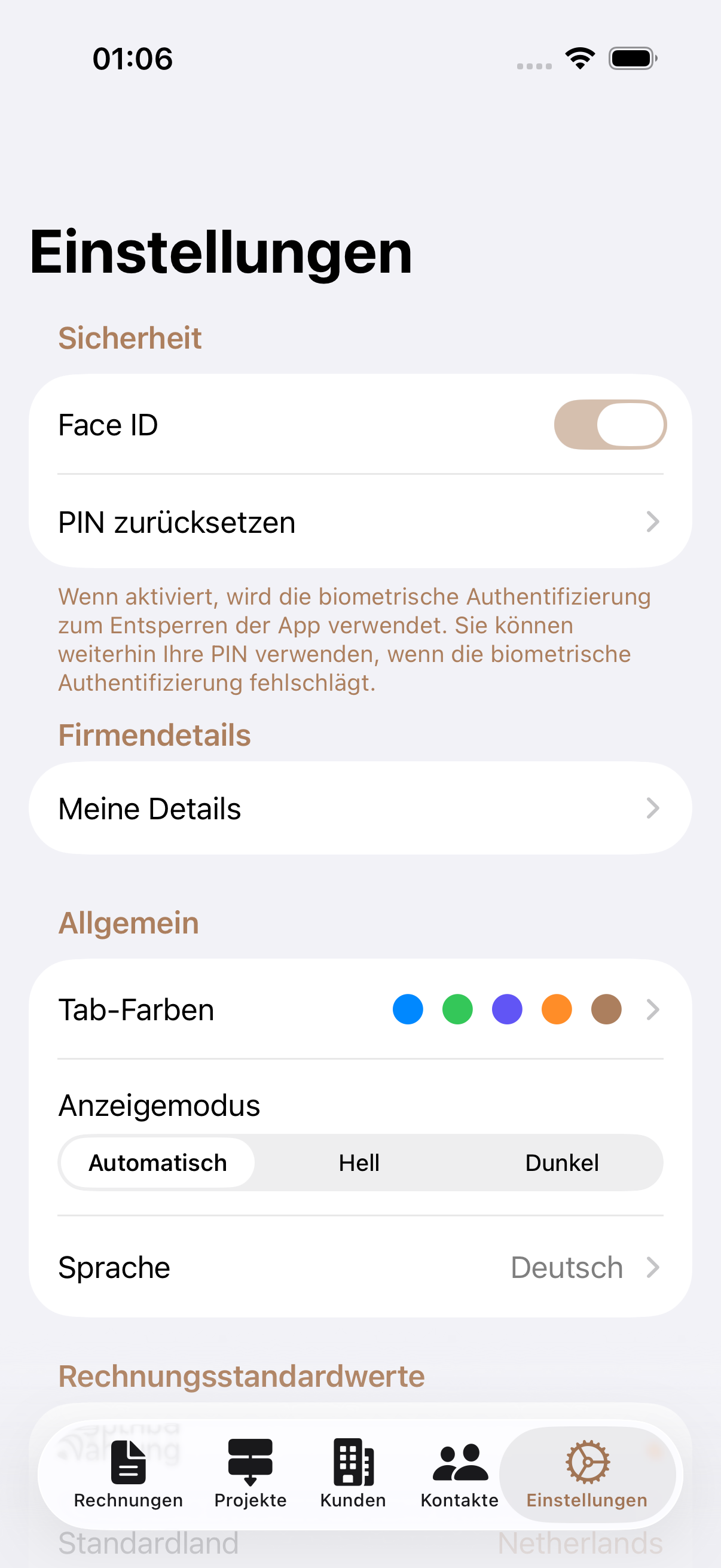This screenshot has height=1568, width=721.
Task: Select the orange tab color swatch
Action: (555, 1009)
